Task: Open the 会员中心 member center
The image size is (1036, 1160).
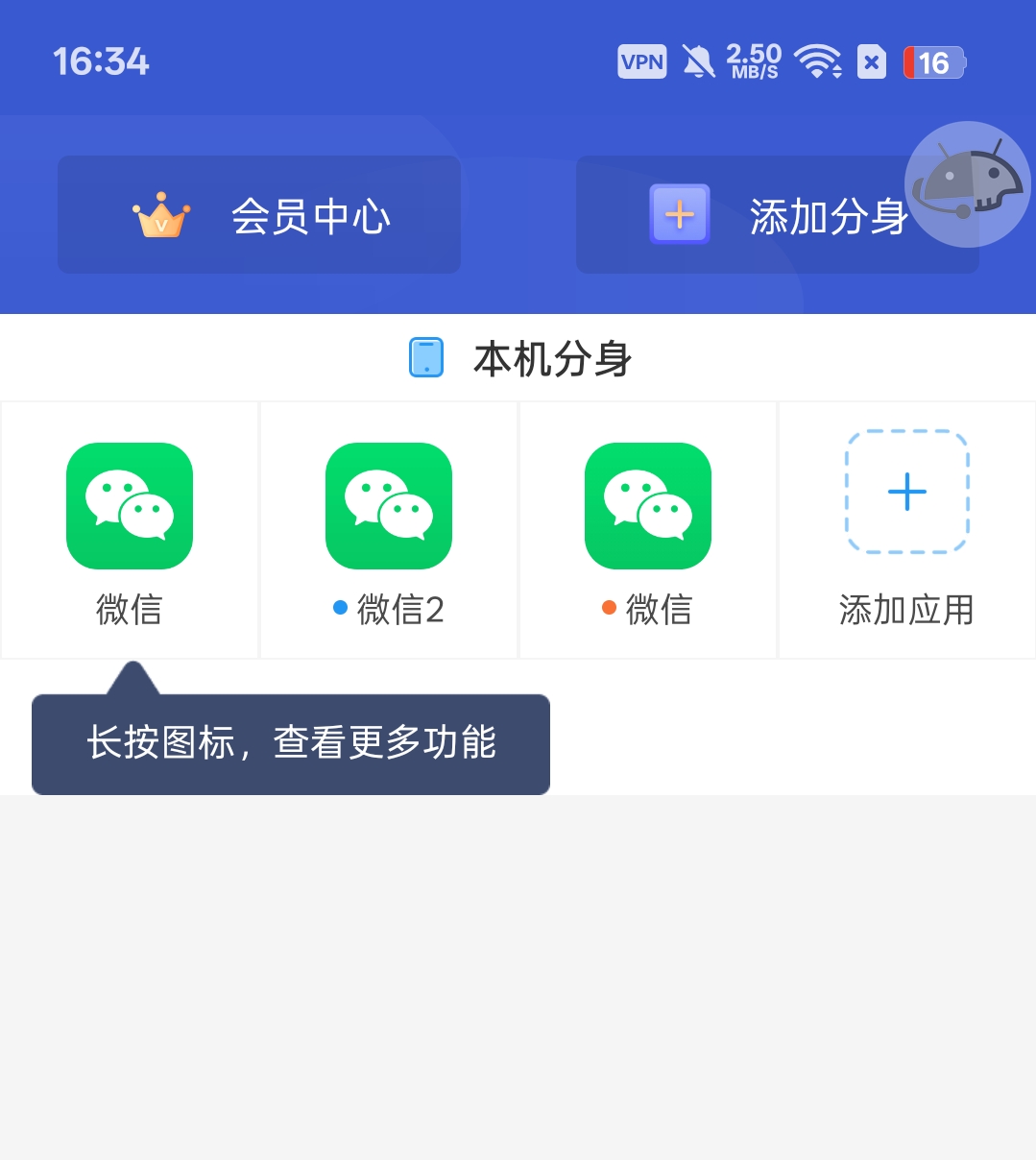Action: pos(259,214)
